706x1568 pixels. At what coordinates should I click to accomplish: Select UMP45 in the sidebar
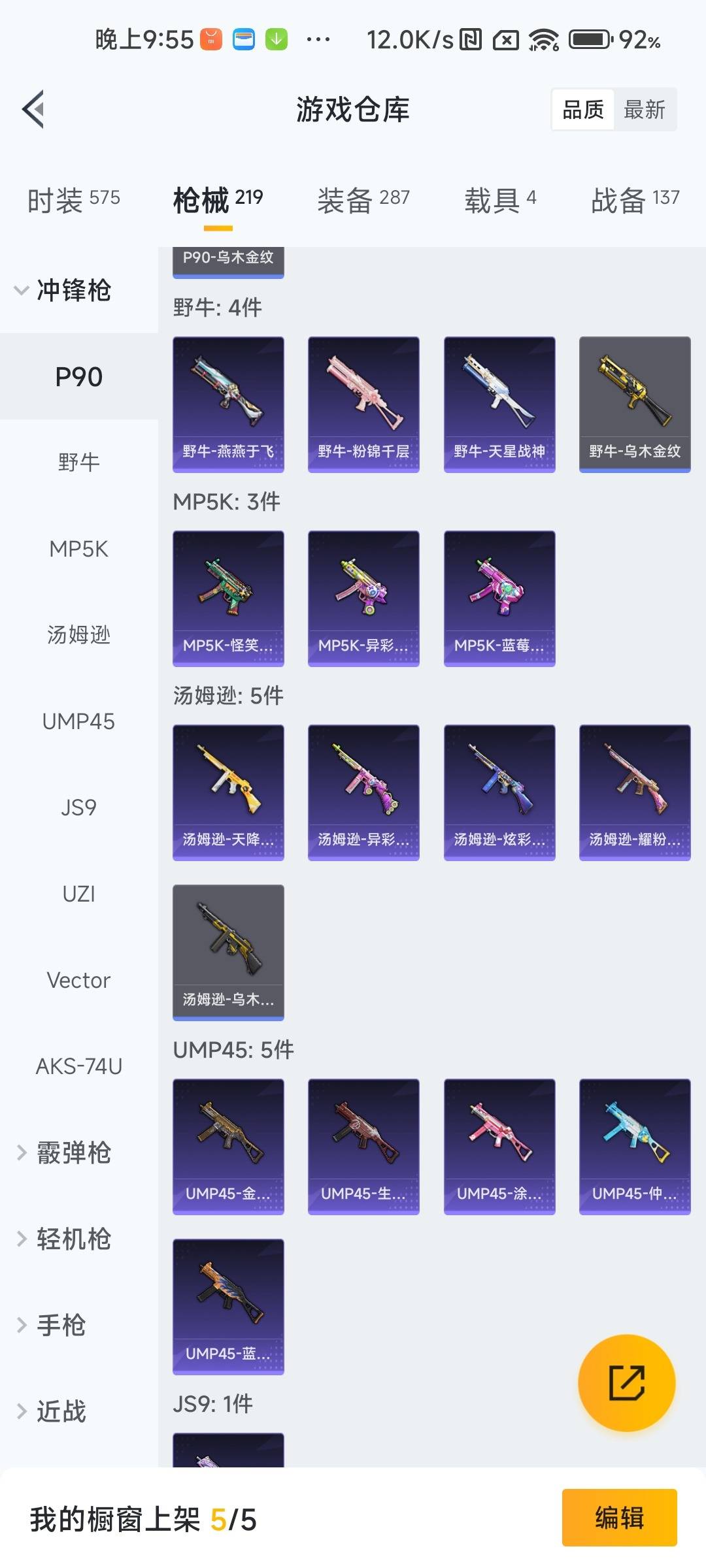[78, 722]
